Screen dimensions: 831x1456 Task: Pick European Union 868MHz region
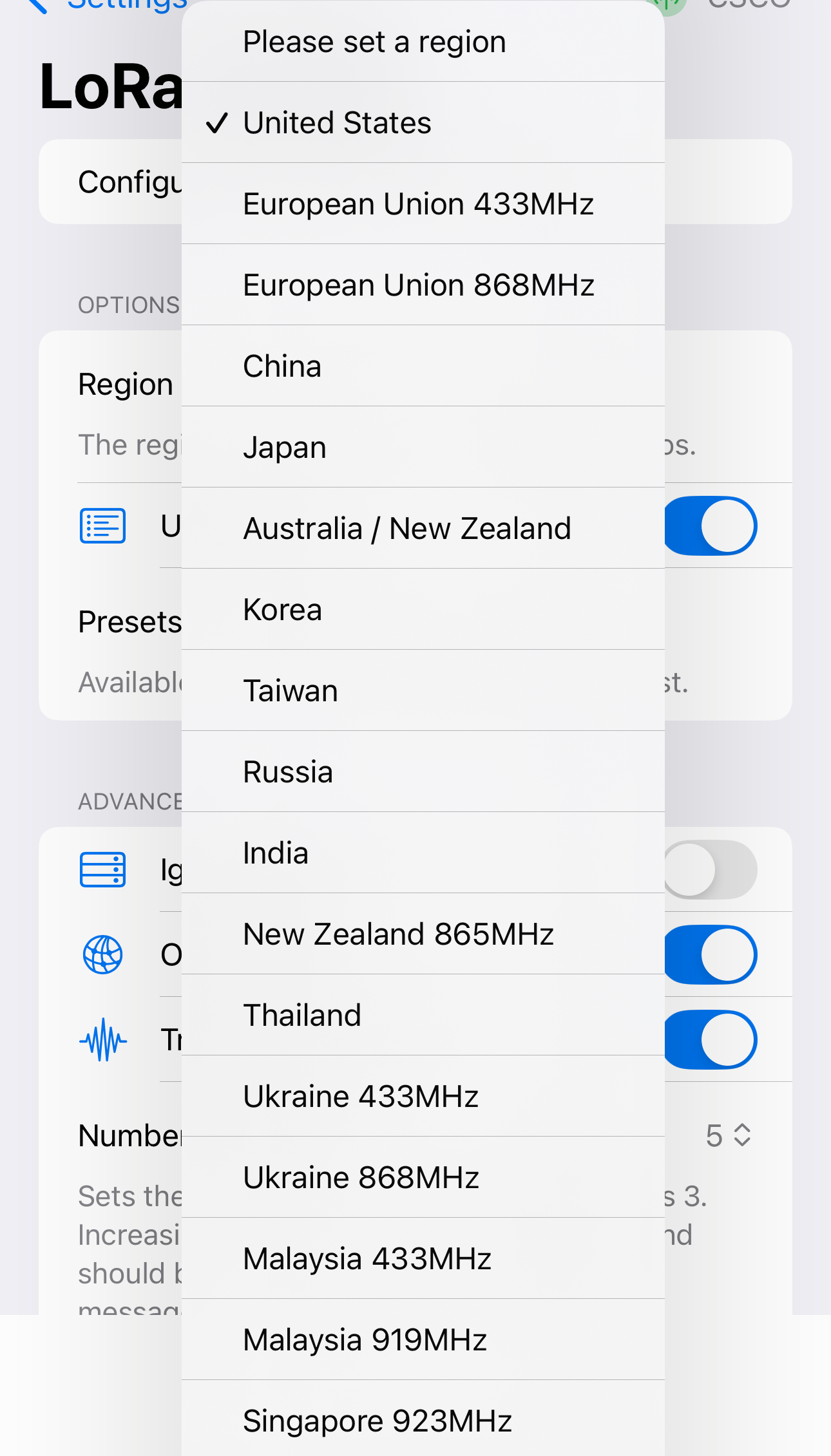[423, 285]
